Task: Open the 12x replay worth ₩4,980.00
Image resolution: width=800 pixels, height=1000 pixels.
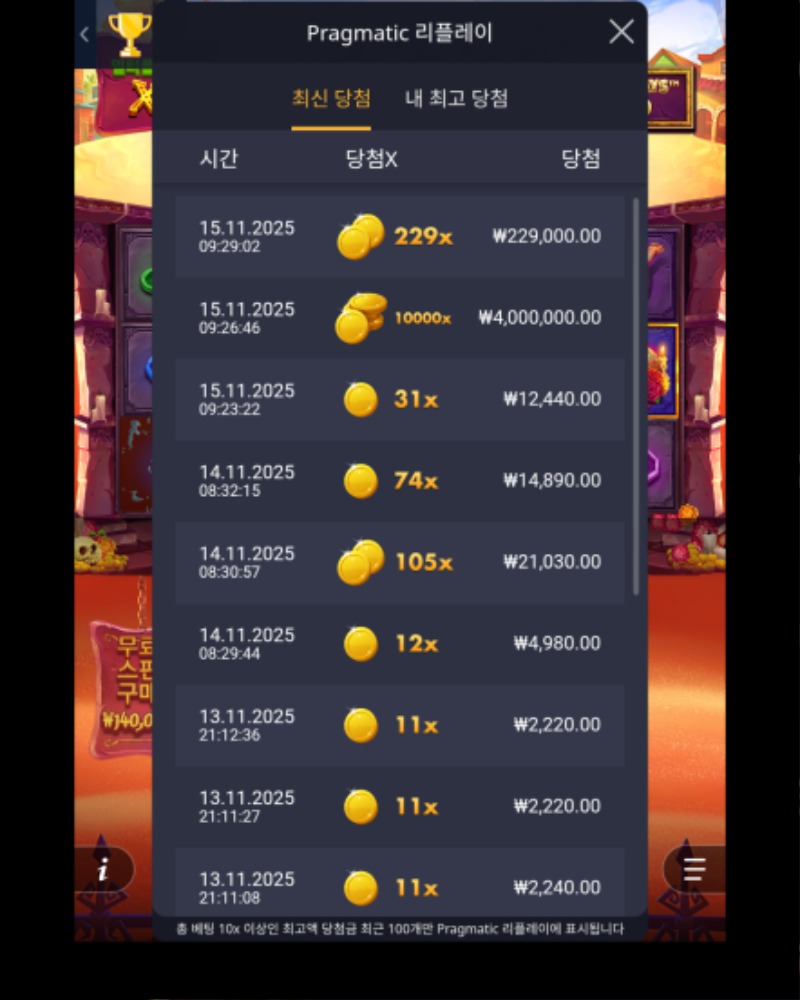Action: [400, 643]
